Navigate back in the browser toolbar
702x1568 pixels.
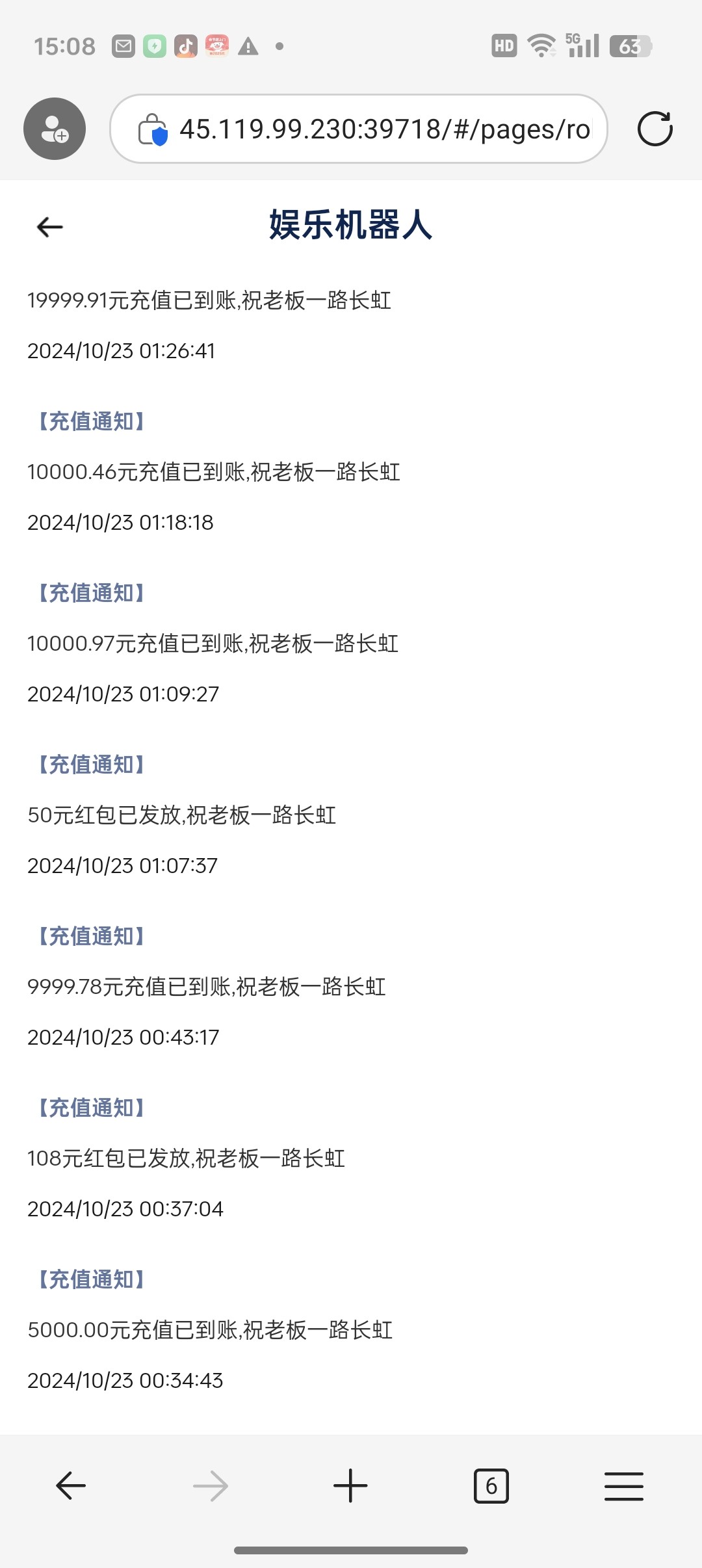click(x=71, y=1486)
